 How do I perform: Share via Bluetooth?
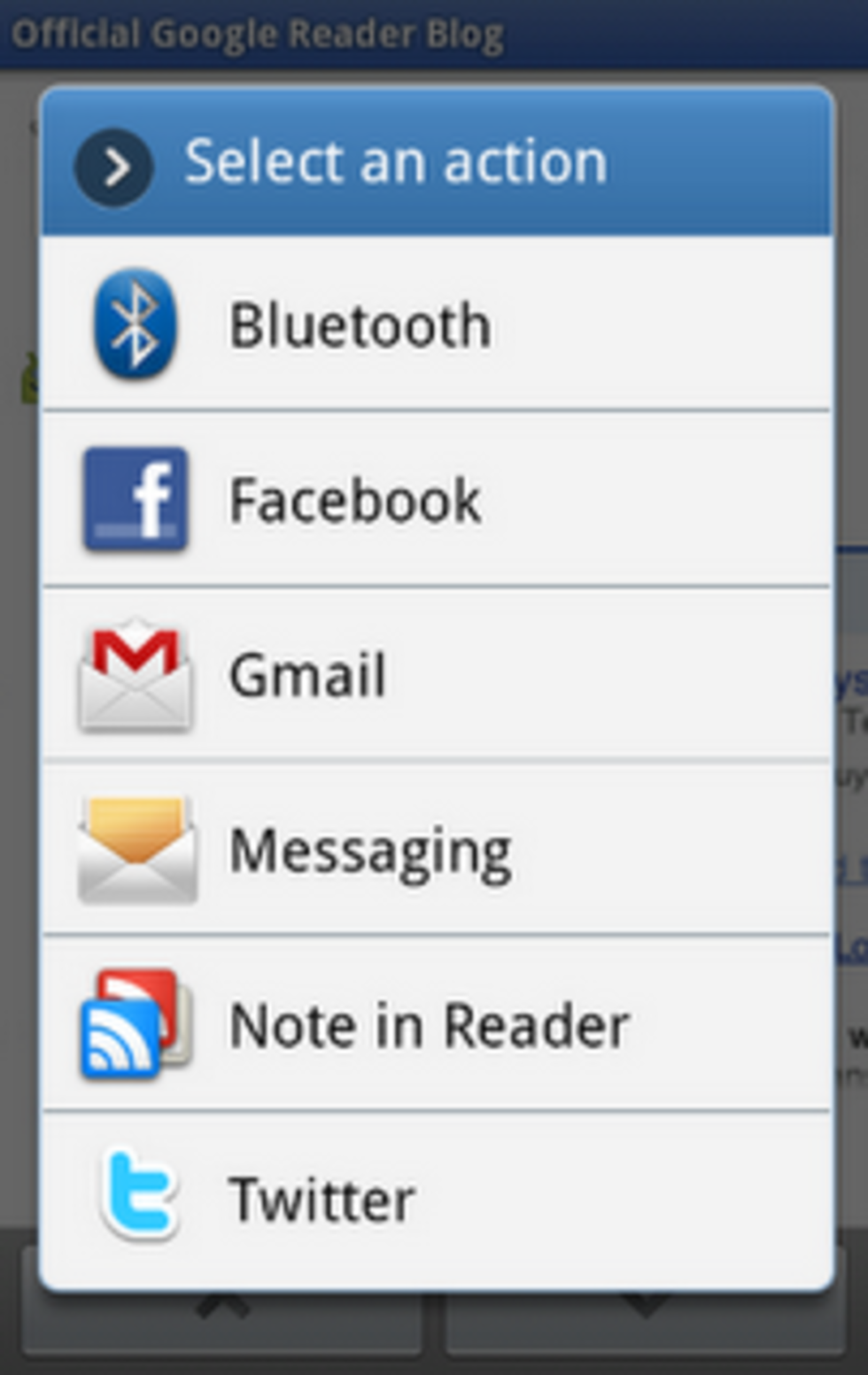click(x=434, y=324)
